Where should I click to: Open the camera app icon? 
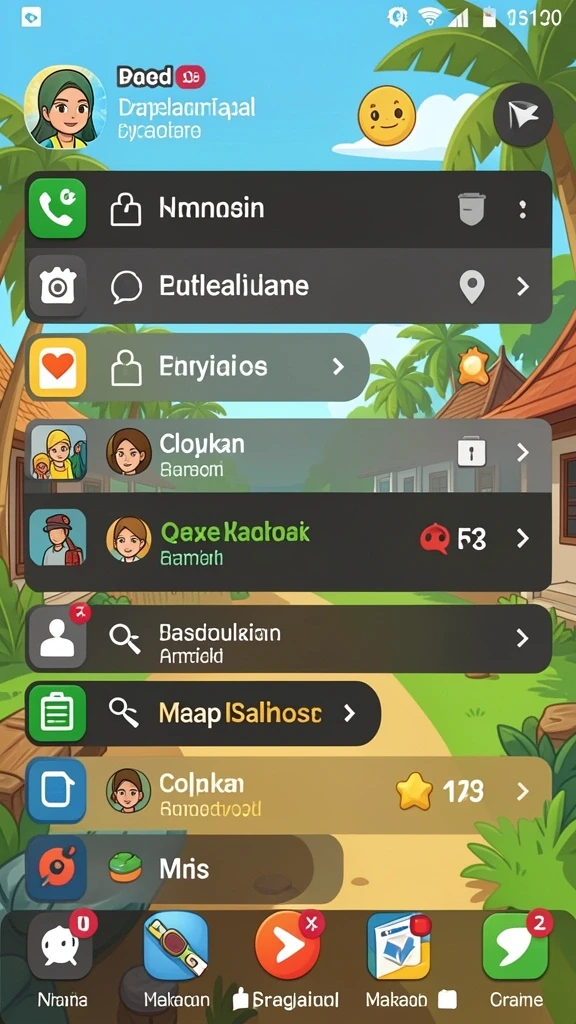(x=57, y=286)
